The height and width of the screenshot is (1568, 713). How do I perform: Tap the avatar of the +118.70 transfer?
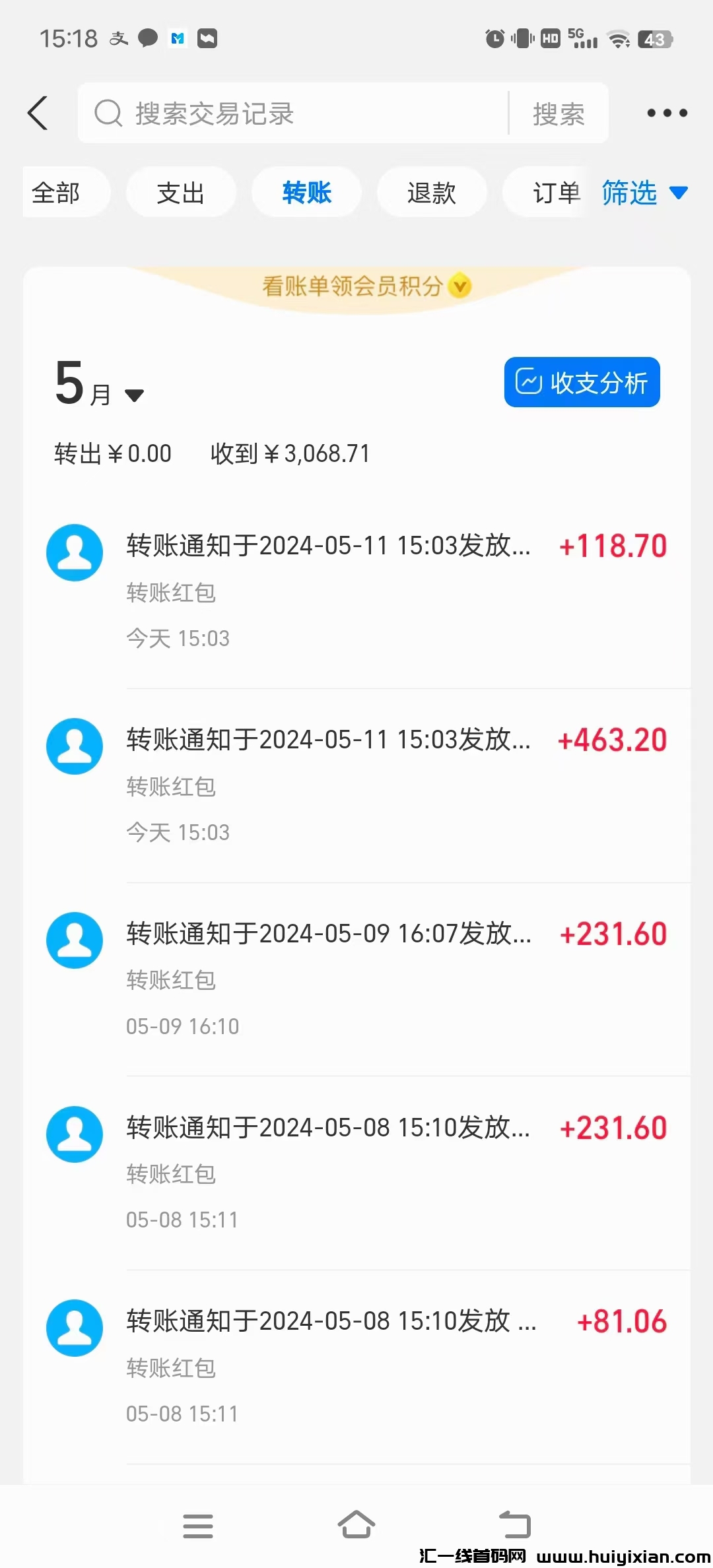coord(74,552)
